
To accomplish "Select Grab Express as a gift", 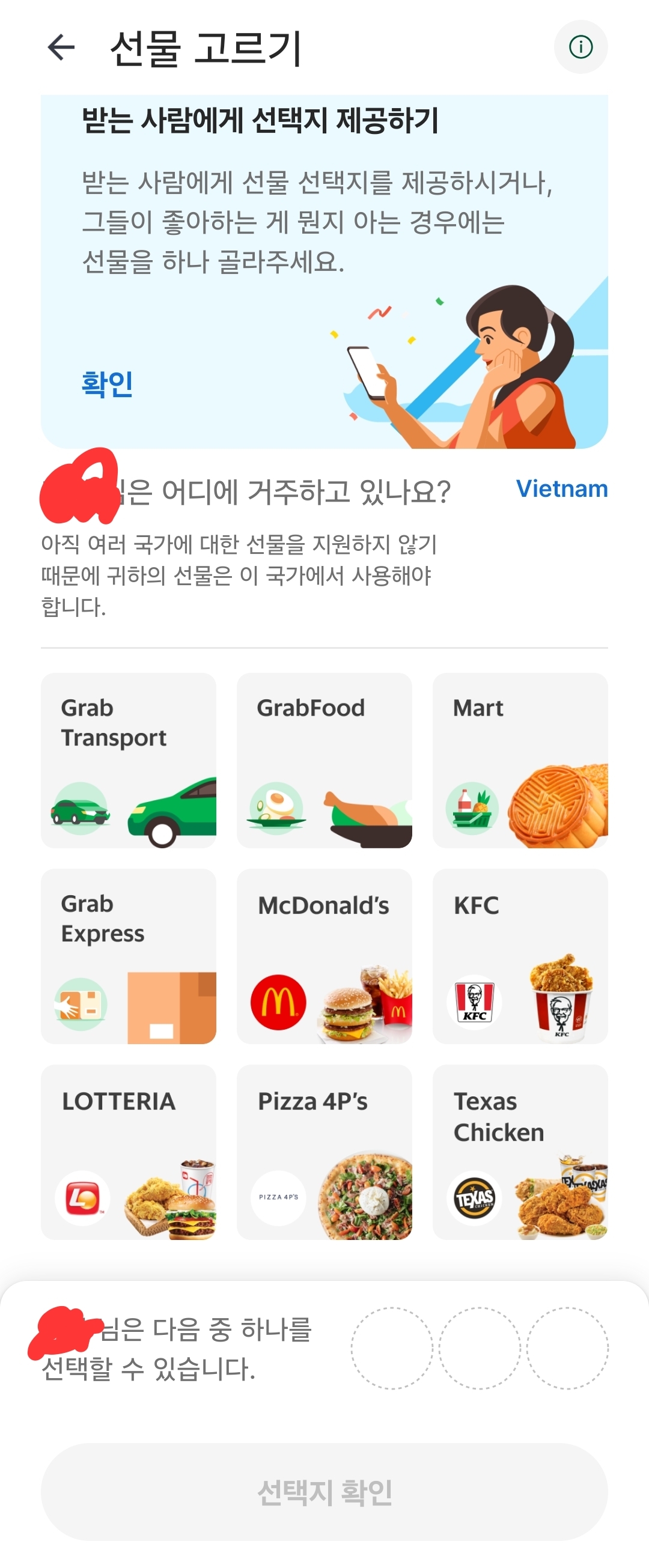I will coord(129,956).
